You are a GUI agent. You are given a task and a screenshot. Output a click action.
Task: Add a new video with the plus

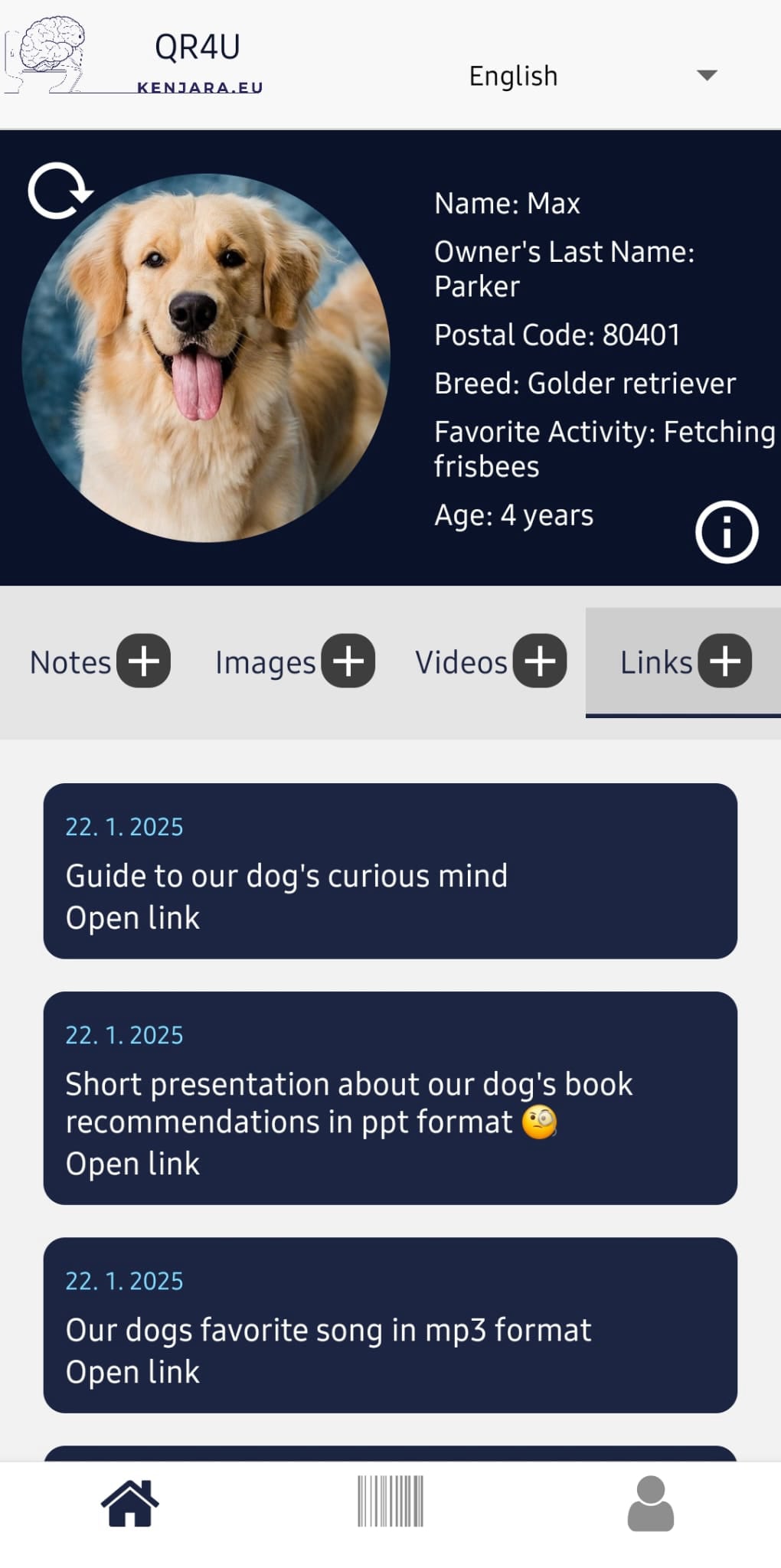pyautogui.click(x=540, y=661)
